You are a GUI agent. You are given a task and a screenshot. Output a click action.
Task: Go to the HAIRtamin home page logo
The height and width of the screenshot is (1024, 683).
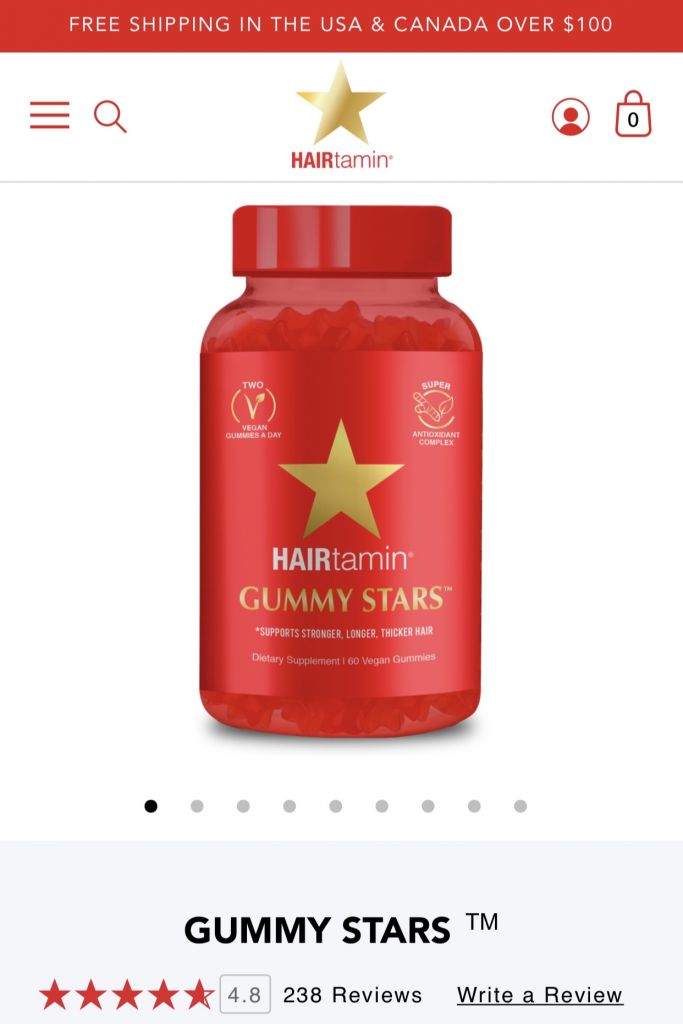tap(341, 117)
